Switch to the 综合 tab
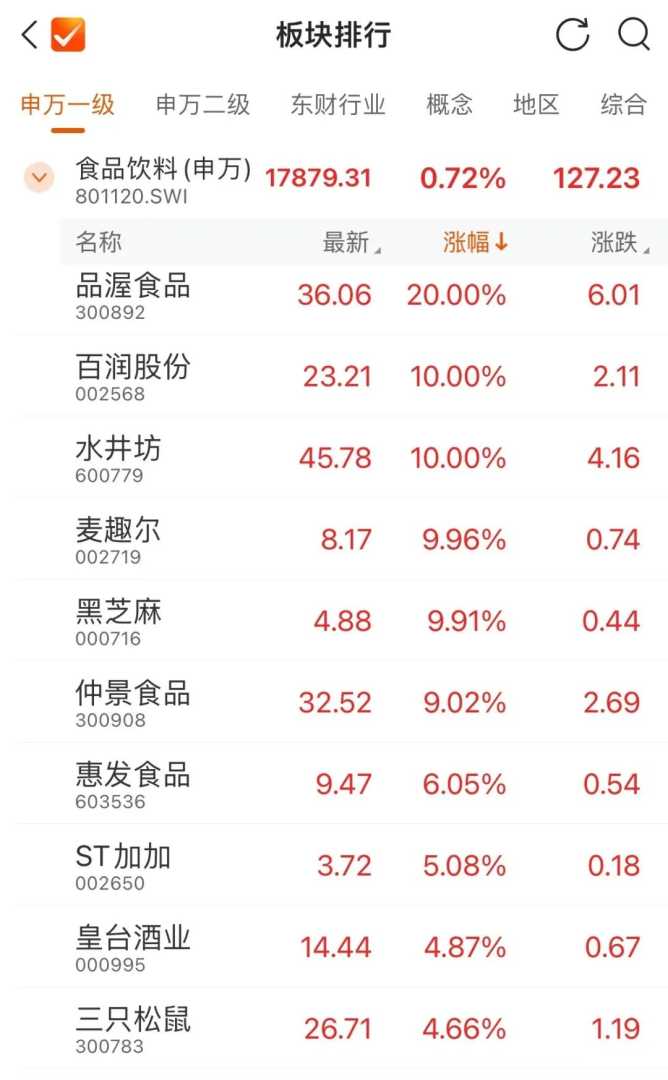This screenshot has width=668, height=1080. 623,104
